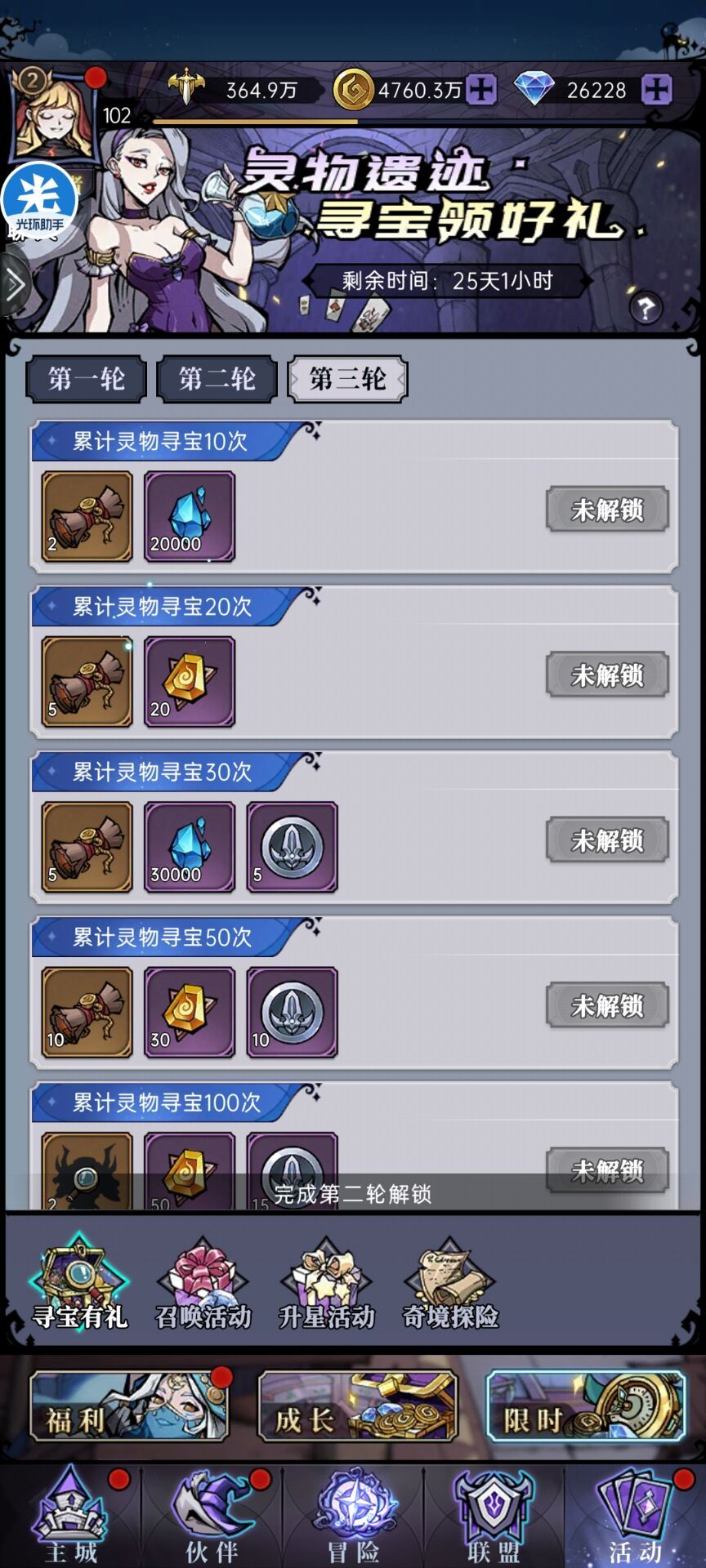
Task: Open the help question mark on banner
Action: 645,309
